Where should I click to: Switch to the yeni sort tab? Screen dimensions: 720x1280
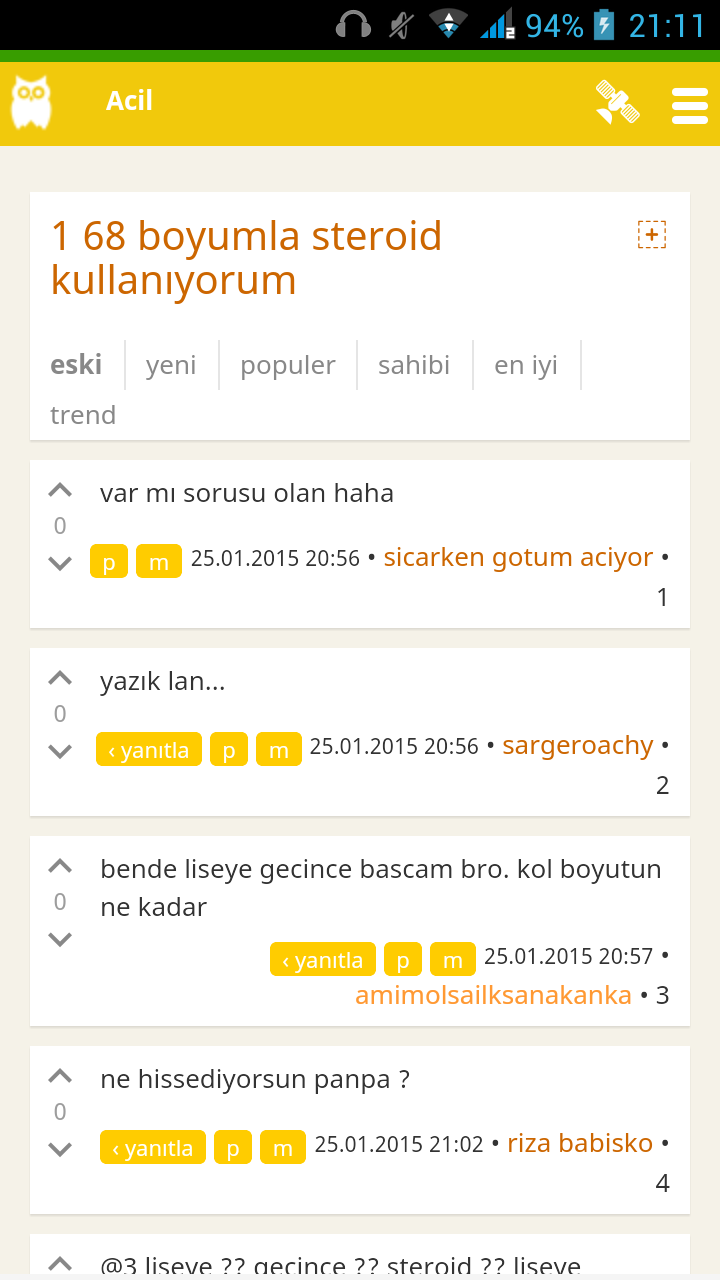coord(171,365)
